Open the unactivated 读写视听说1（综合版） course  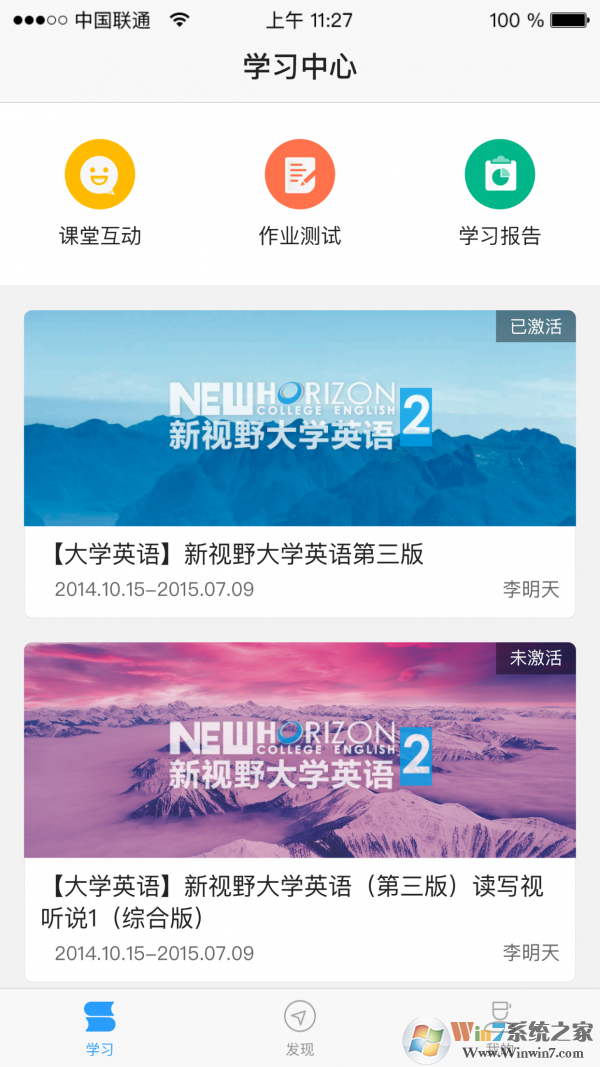pyautogui.click(x=300, y=810)
